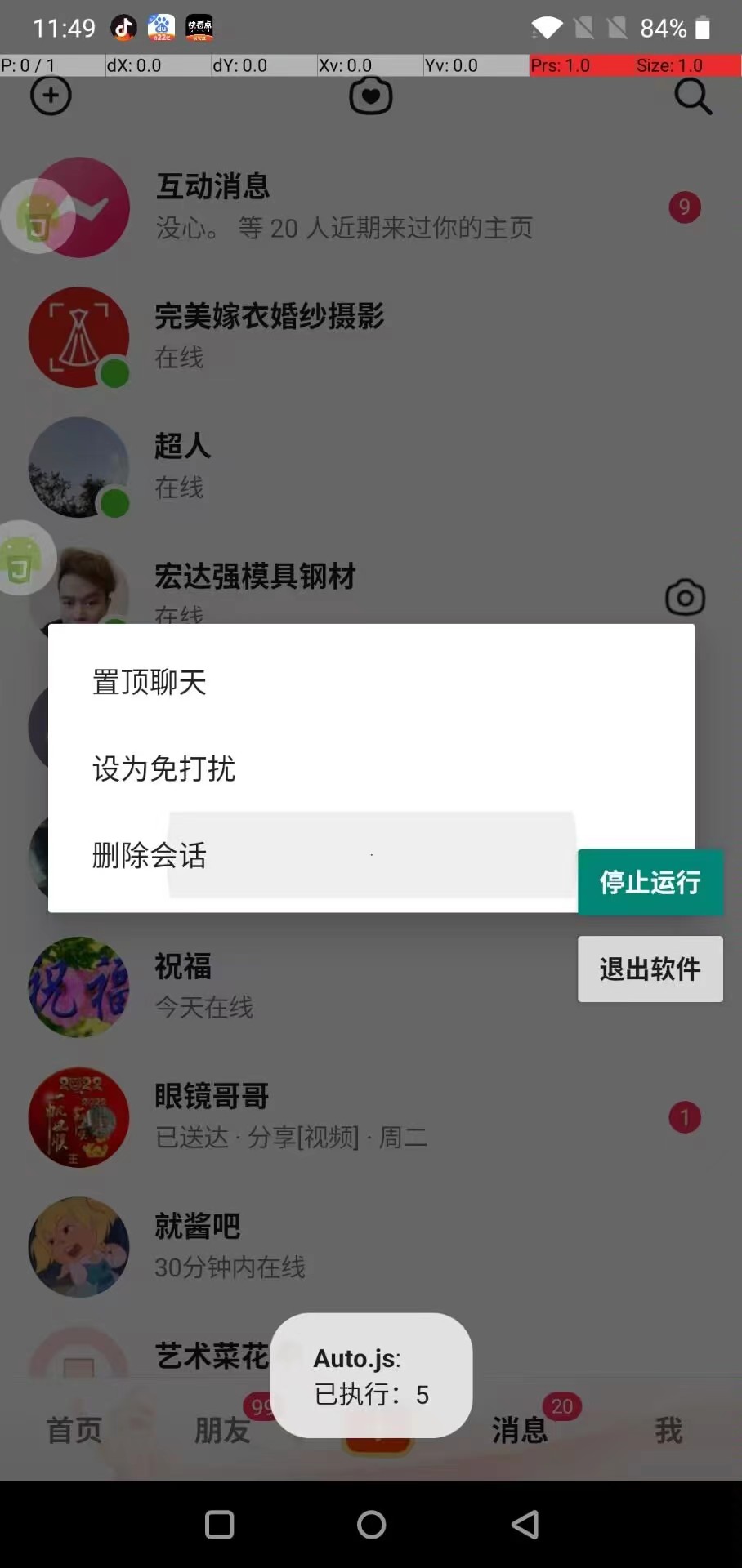Image resolution: width=742 pixels, height=1568 pixels.
Task: Go to the home screen
Action: point(371,1524)
